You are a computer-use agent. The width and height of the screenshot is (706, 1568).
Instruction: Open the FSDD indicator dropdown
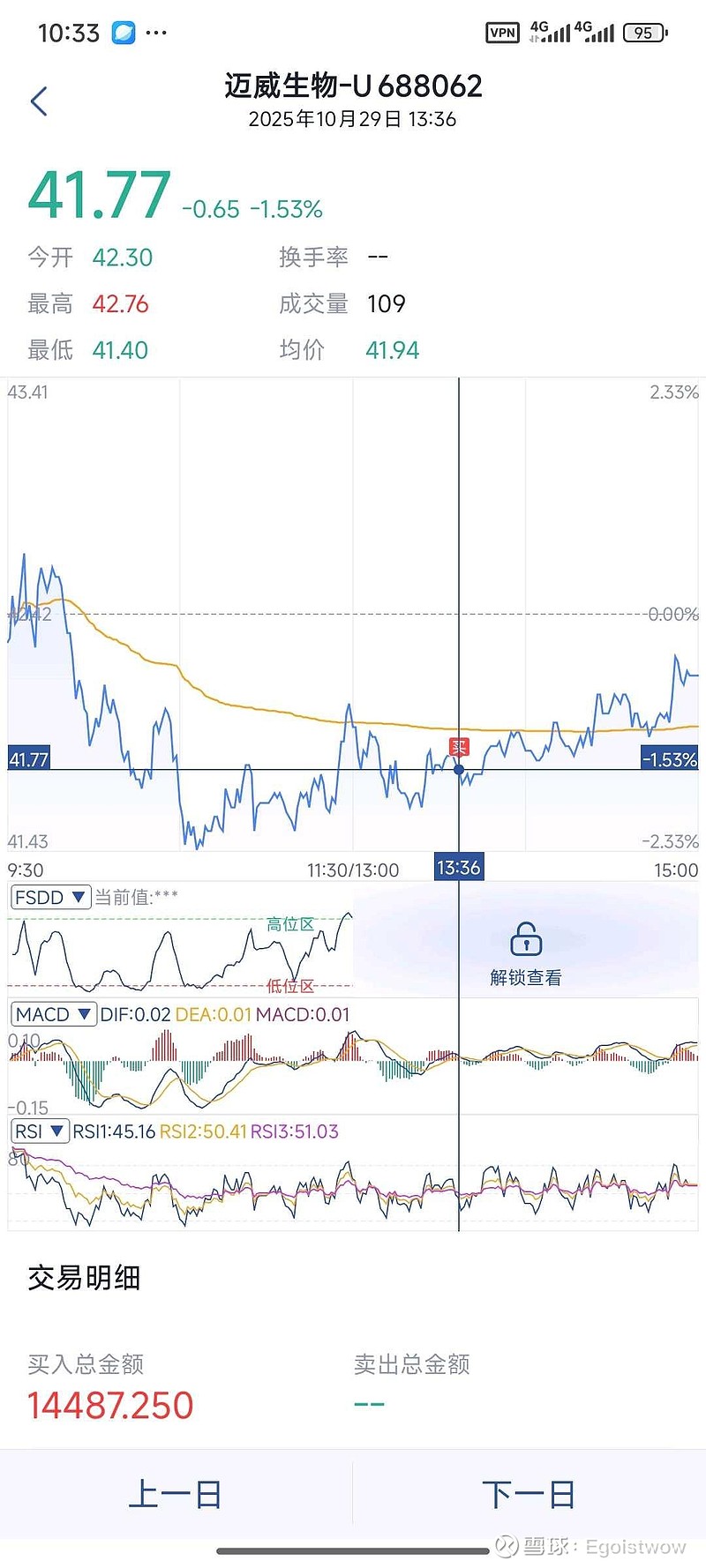pyautogui.click(x=49, y=897)
